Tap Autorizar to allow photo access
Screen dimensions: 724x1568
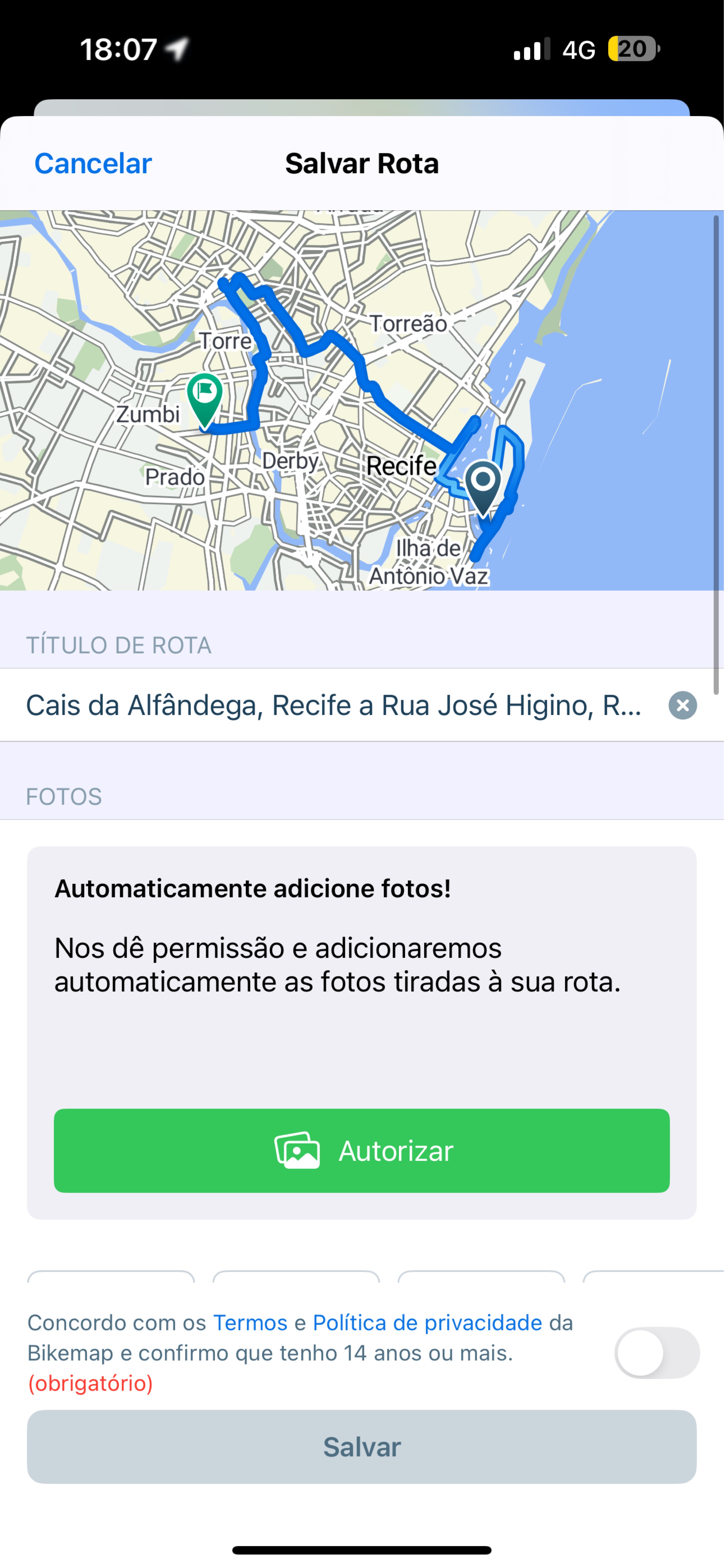pos(362,1150)
